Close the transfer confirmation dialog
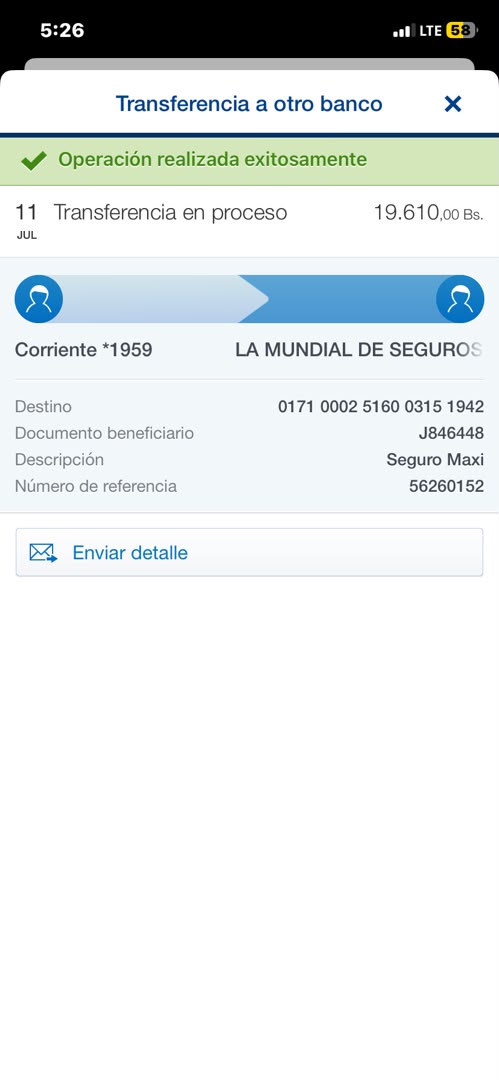Viewport: 499px width, 1080px height. (452, 104)
